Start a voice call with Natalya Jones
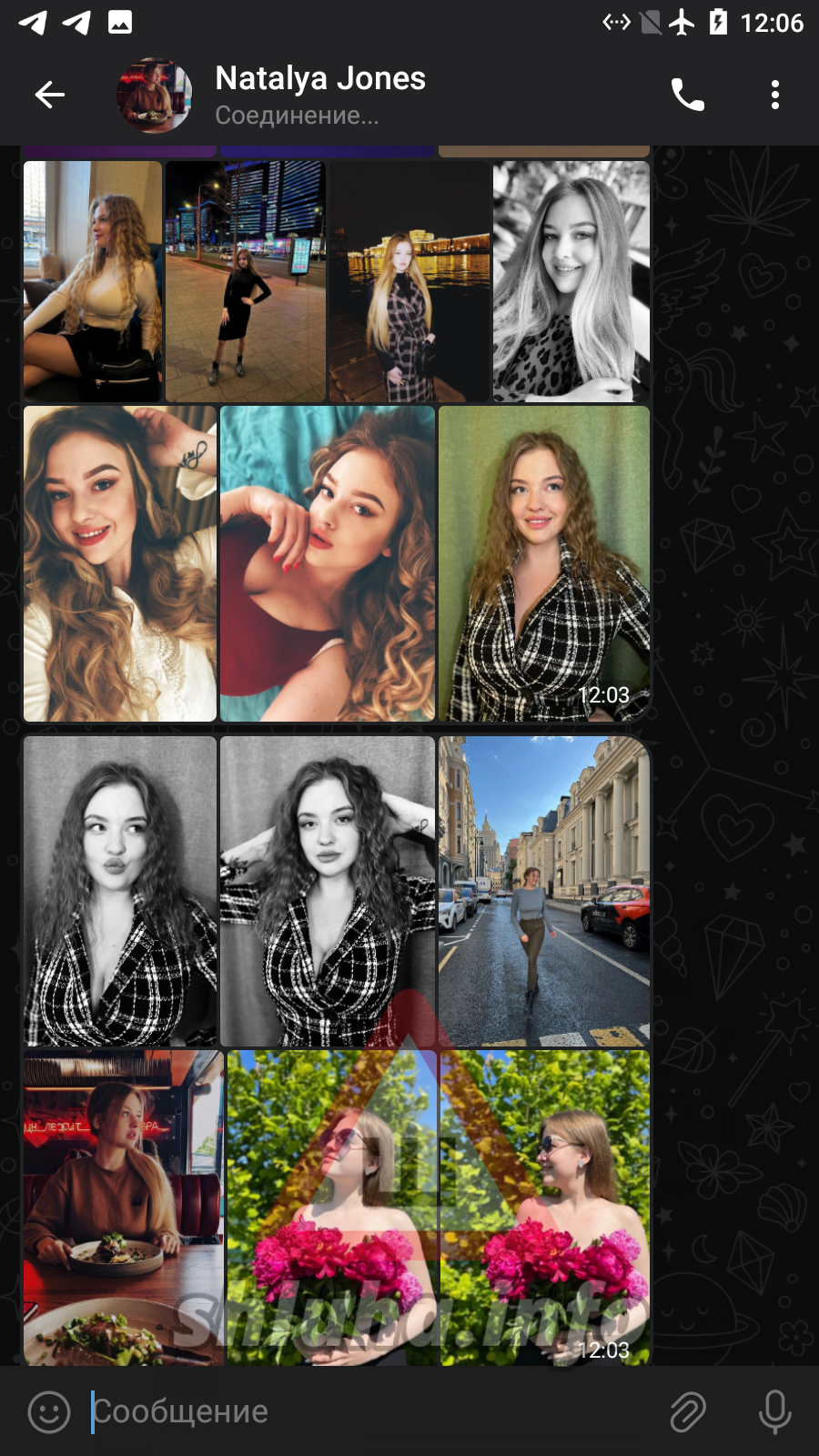This screenshot has width=819, height=1456. click(x=687, y=95)
